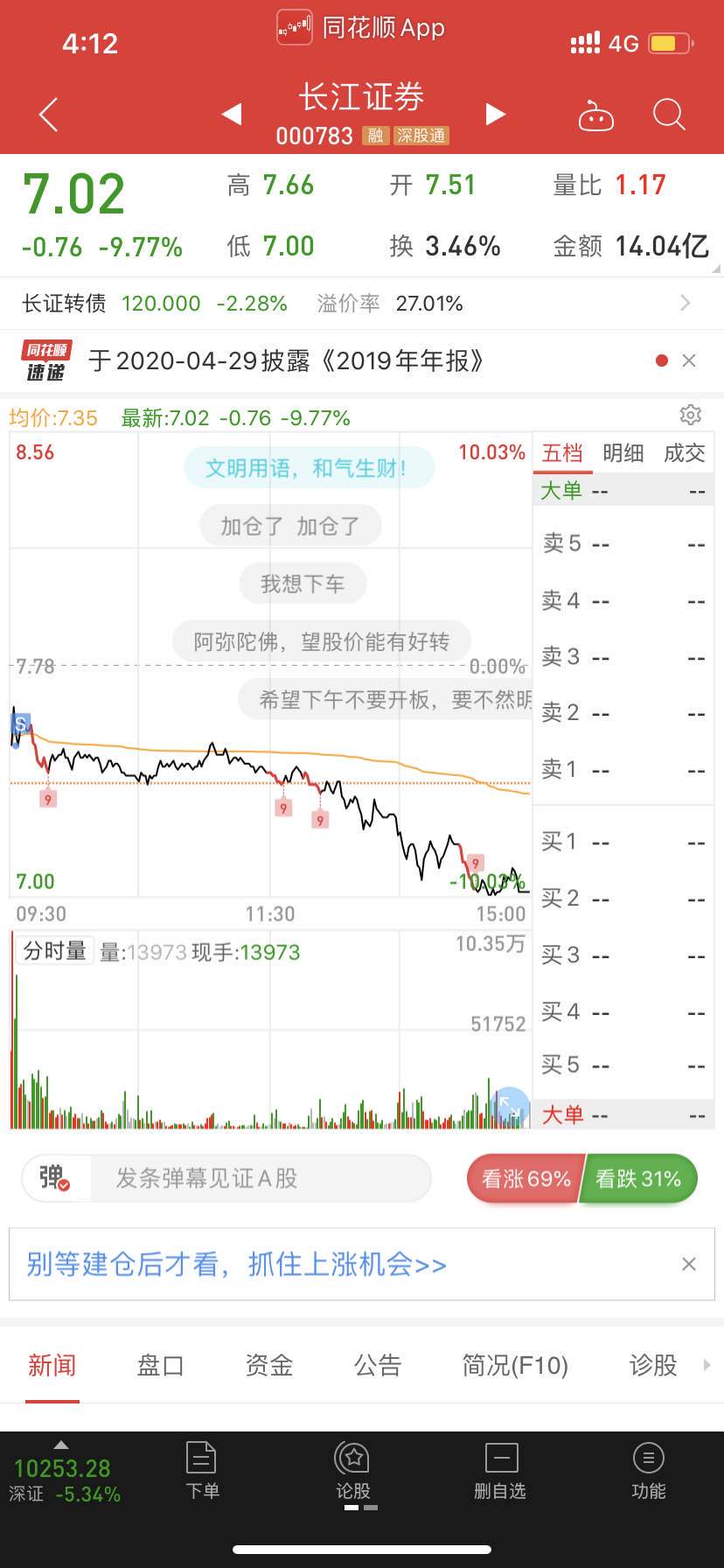Tap 删自选 to remove from watchlist

(500, 1472)
